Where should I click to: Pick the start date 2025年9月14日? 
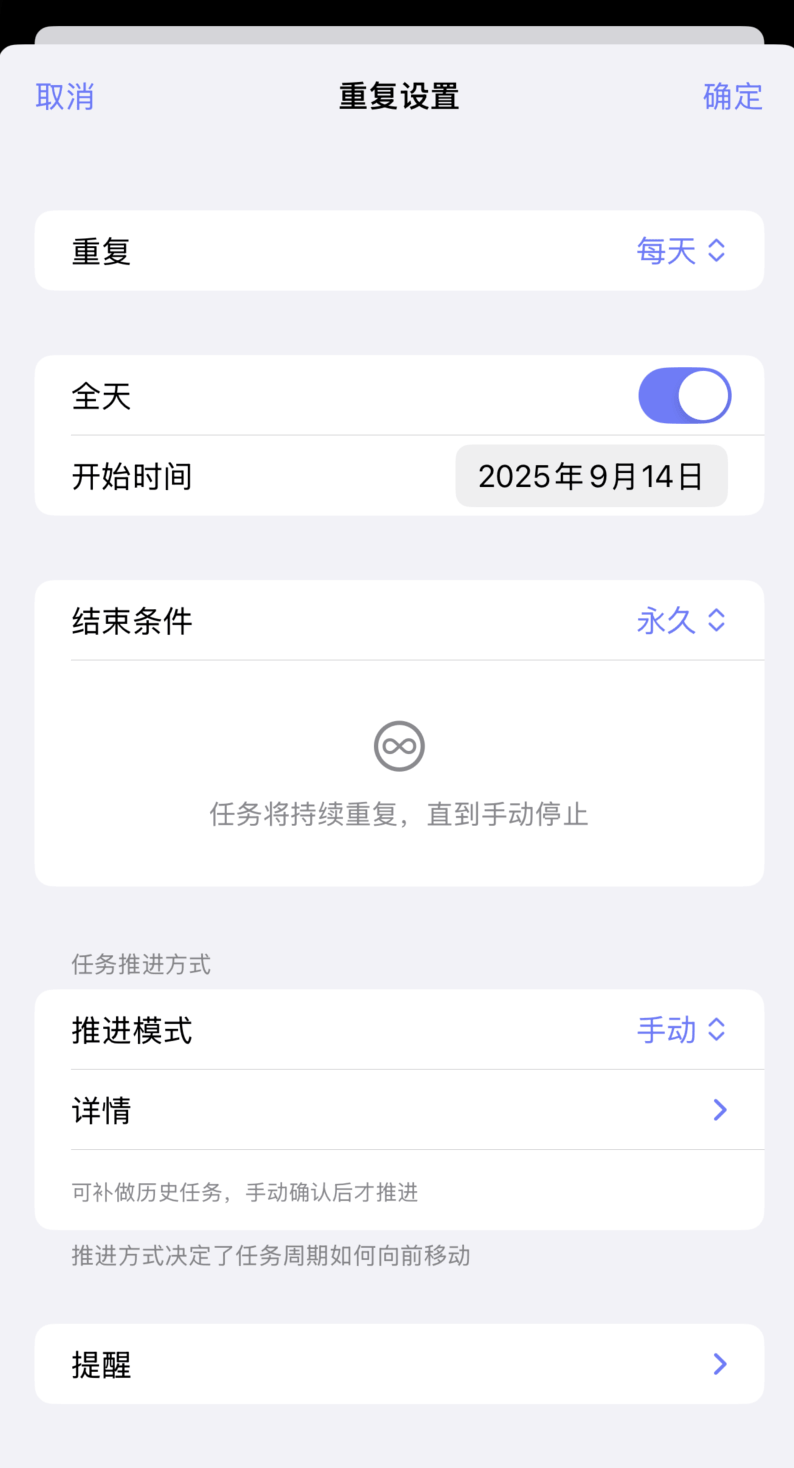(591, 476)
